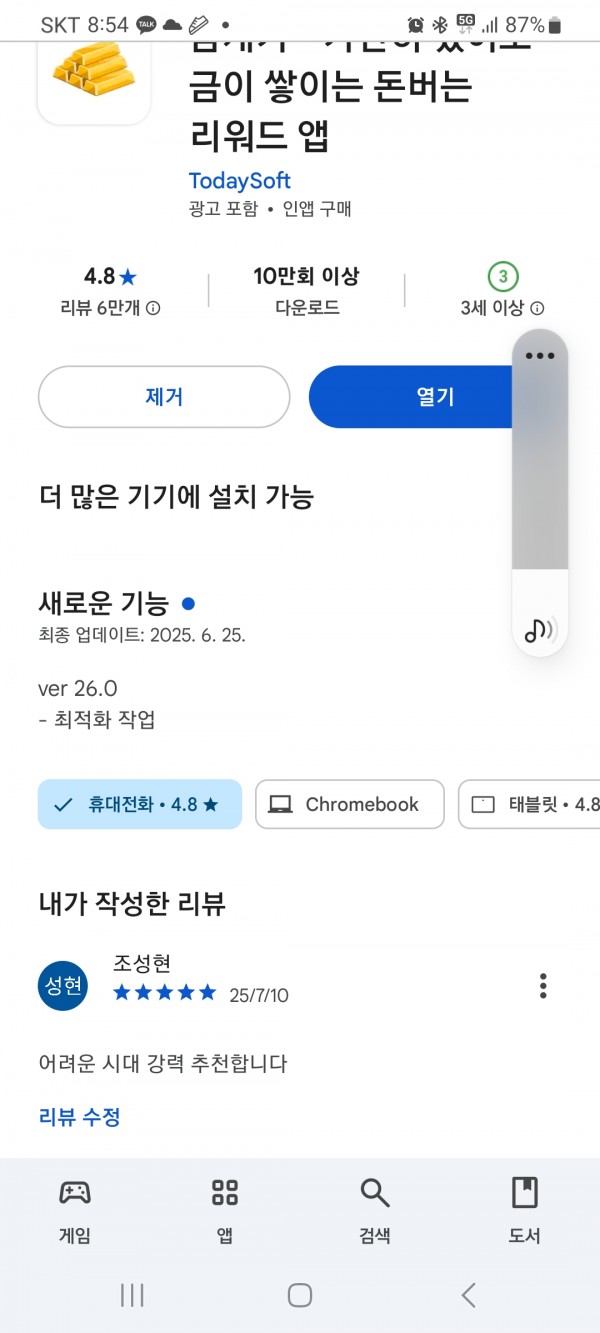
Task: Switch to the 도서 tab
Action: [525, 1210]
